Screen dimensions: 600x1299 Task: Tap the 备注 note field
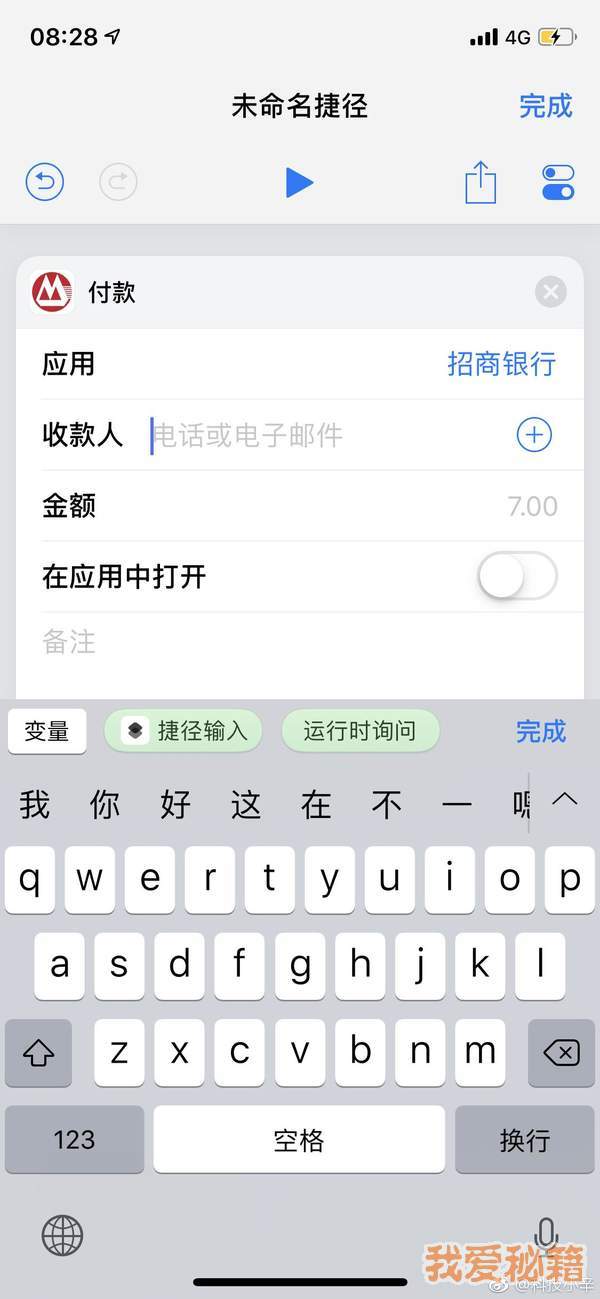(x=300, y=642)
